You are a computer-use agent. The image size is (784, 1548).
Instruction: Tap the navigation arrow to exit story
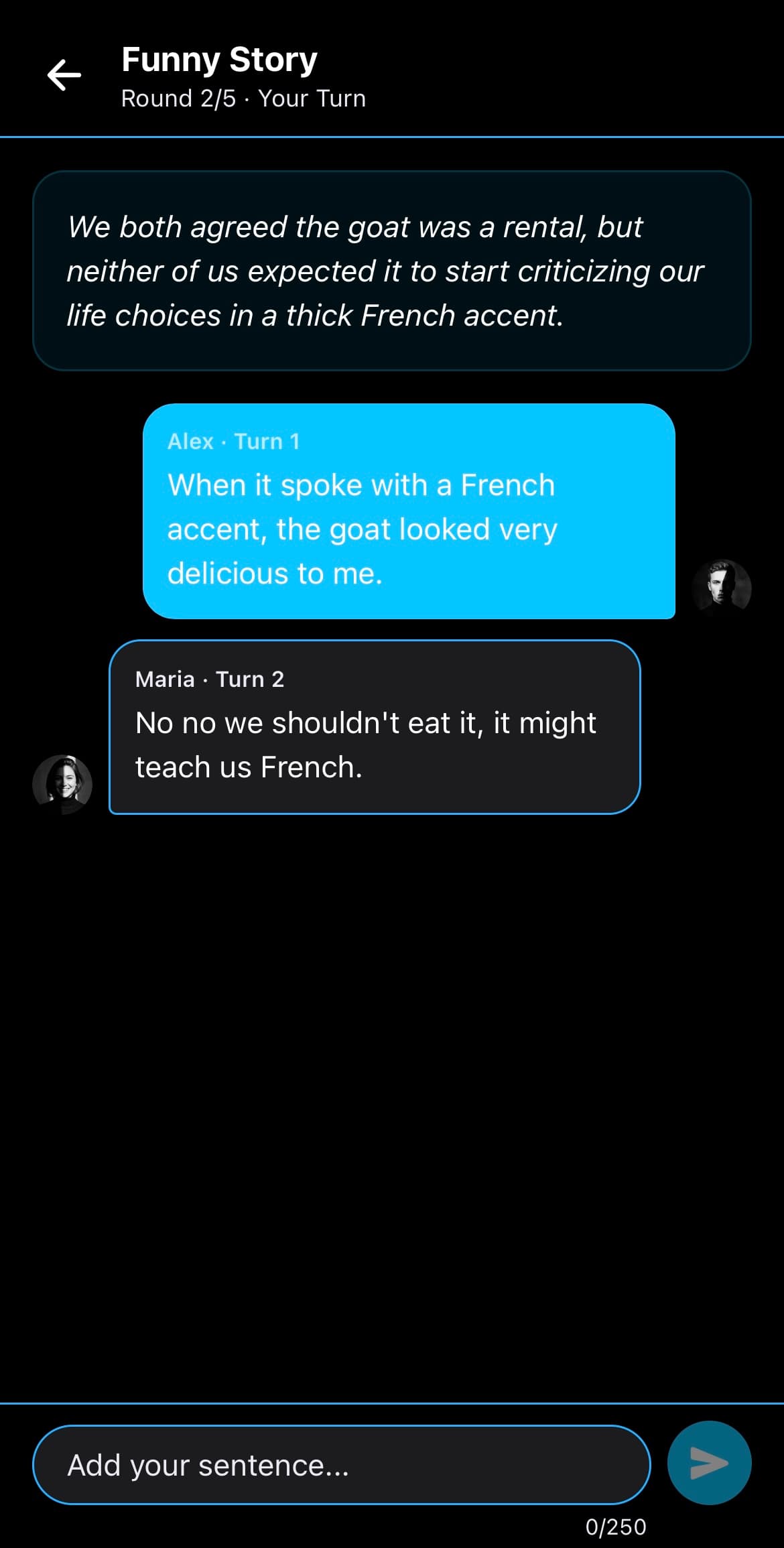point(64,74)
